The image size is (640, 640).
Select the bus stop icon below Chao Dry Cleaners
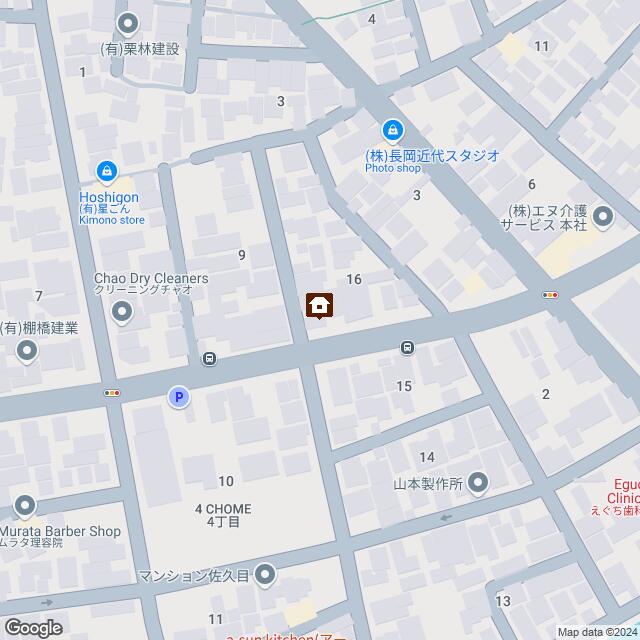[x=209, y=359]
